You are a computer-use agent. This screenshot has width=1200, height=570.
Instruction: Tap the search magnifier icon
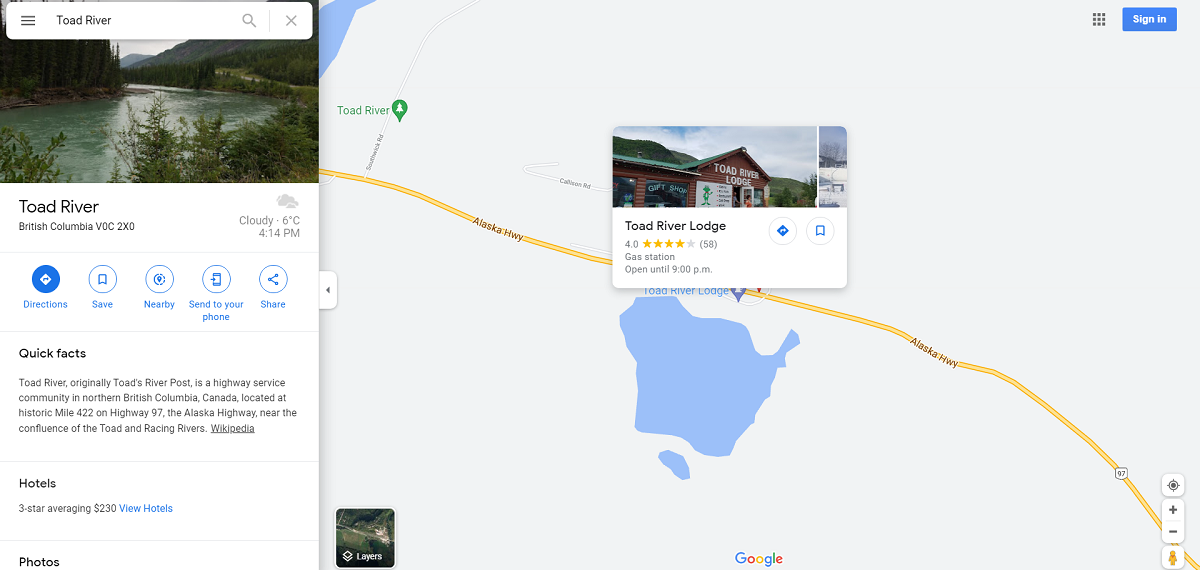point(249,20)
